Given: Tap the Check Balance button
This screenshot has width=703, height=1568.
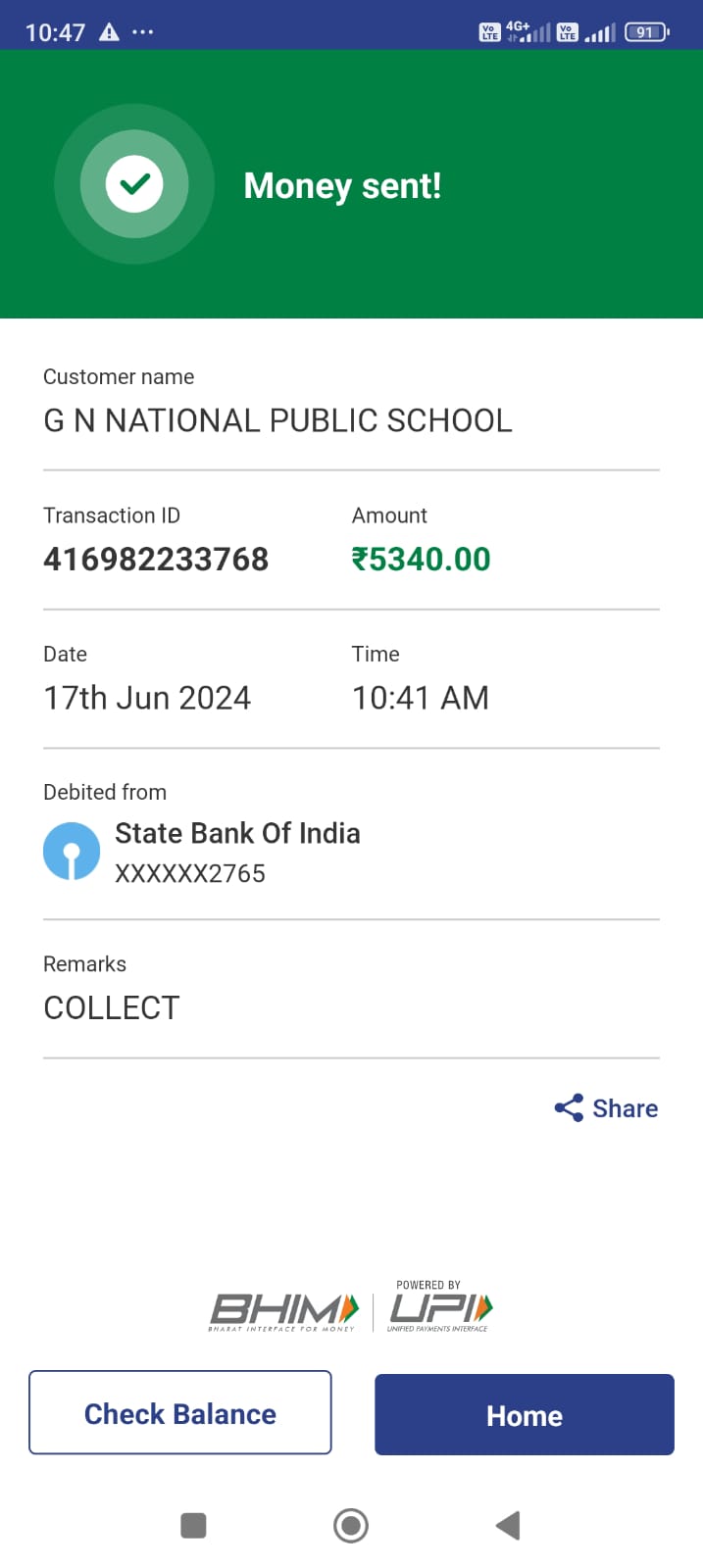Looking at the screenshot, I should tap(180, 1413).
